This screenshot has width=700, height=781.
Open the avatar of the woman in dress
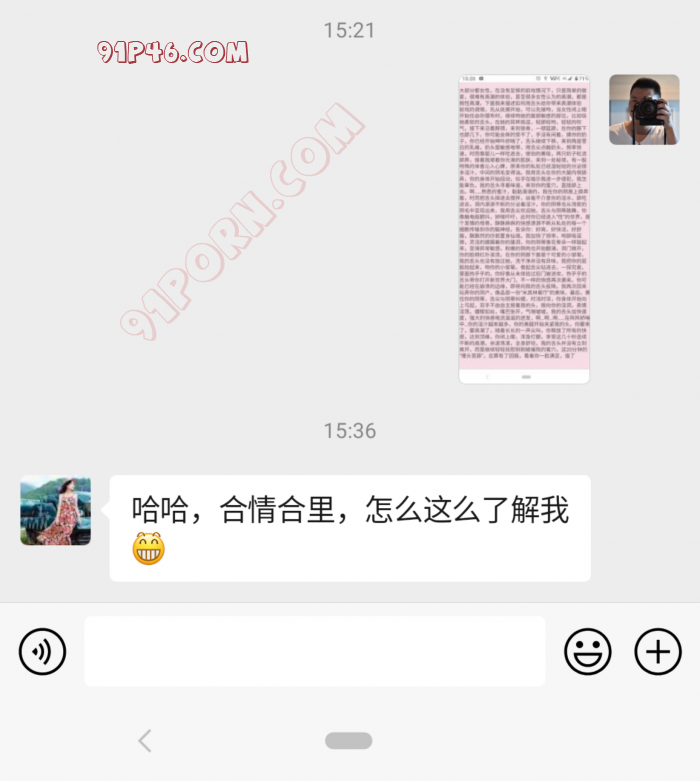click(56, 510)
